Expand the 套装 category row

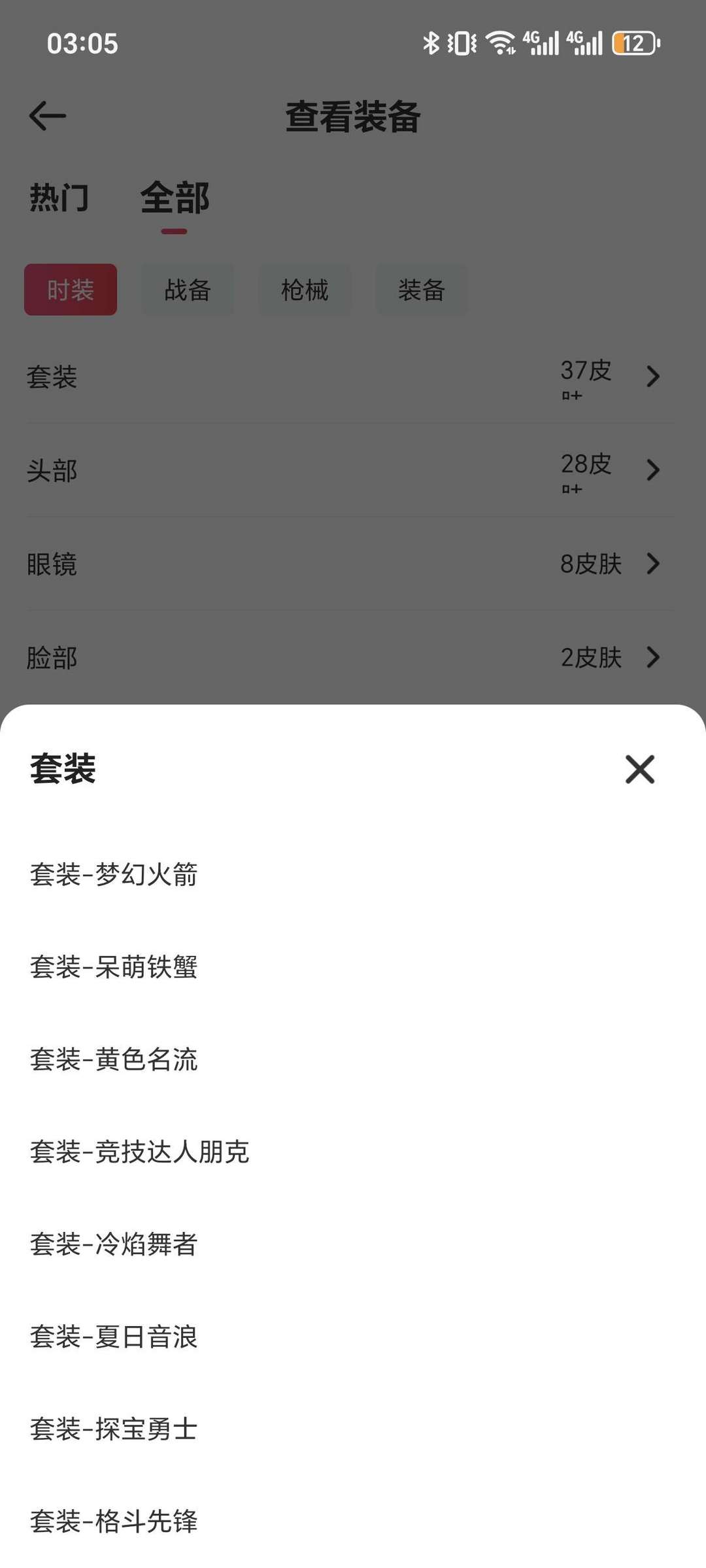pos(353,378)
